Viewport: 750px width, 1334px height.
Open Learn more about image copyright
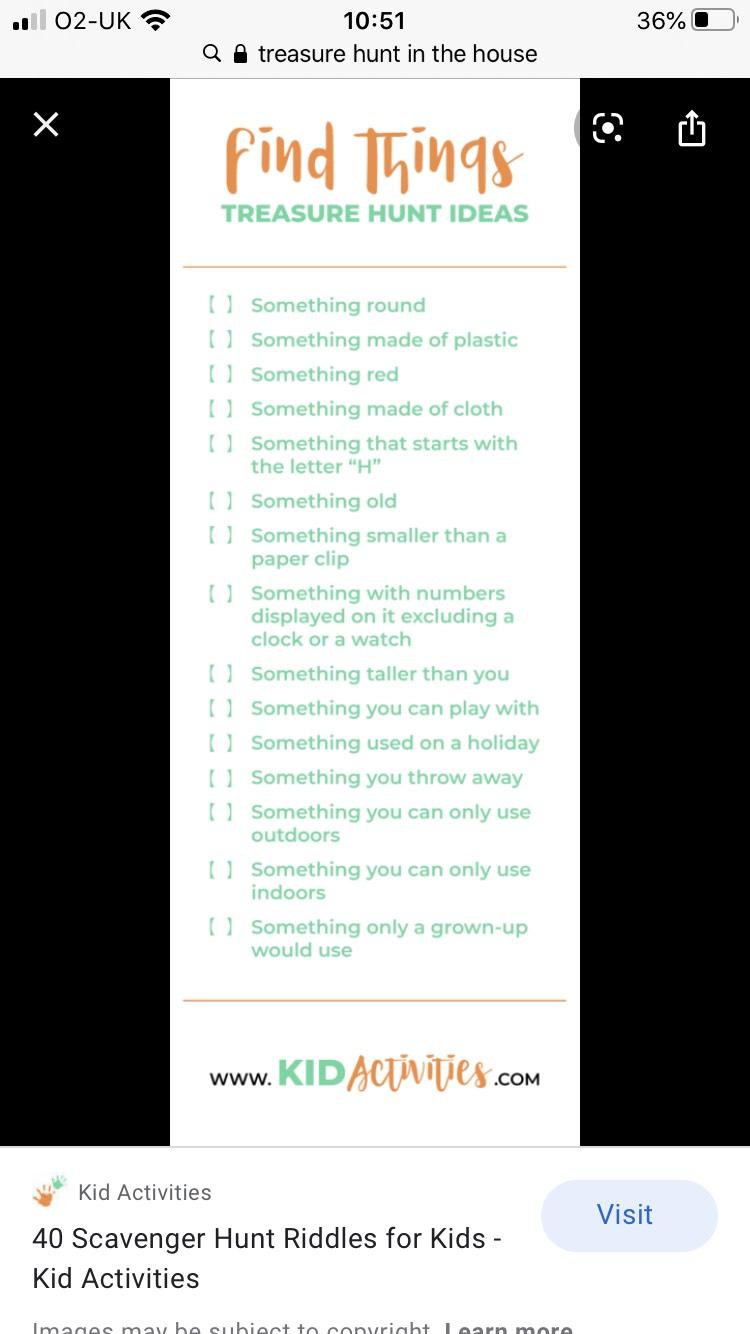(508, 1326)
